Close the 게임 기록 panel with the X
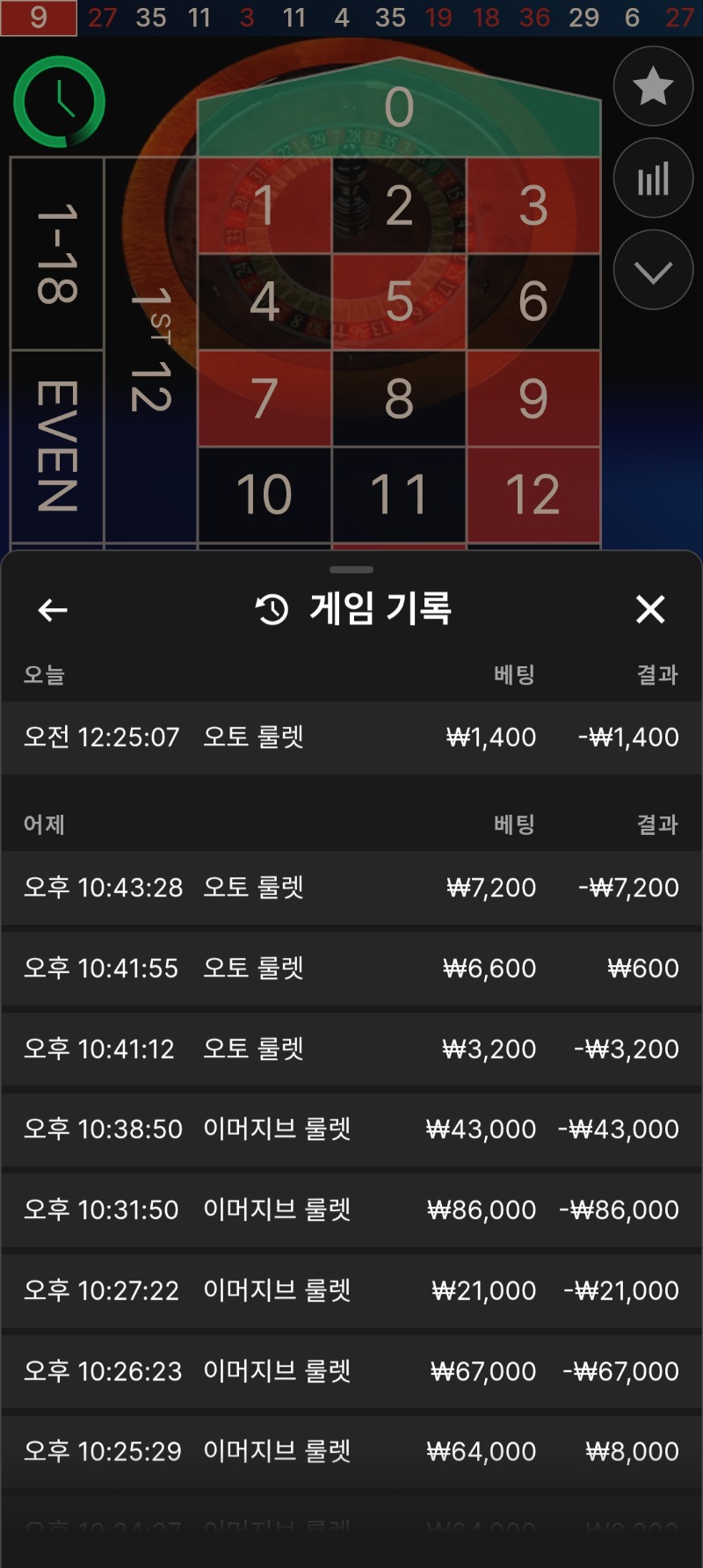The width and height of the screenshot is (703, 1568). tap(650, 609)
